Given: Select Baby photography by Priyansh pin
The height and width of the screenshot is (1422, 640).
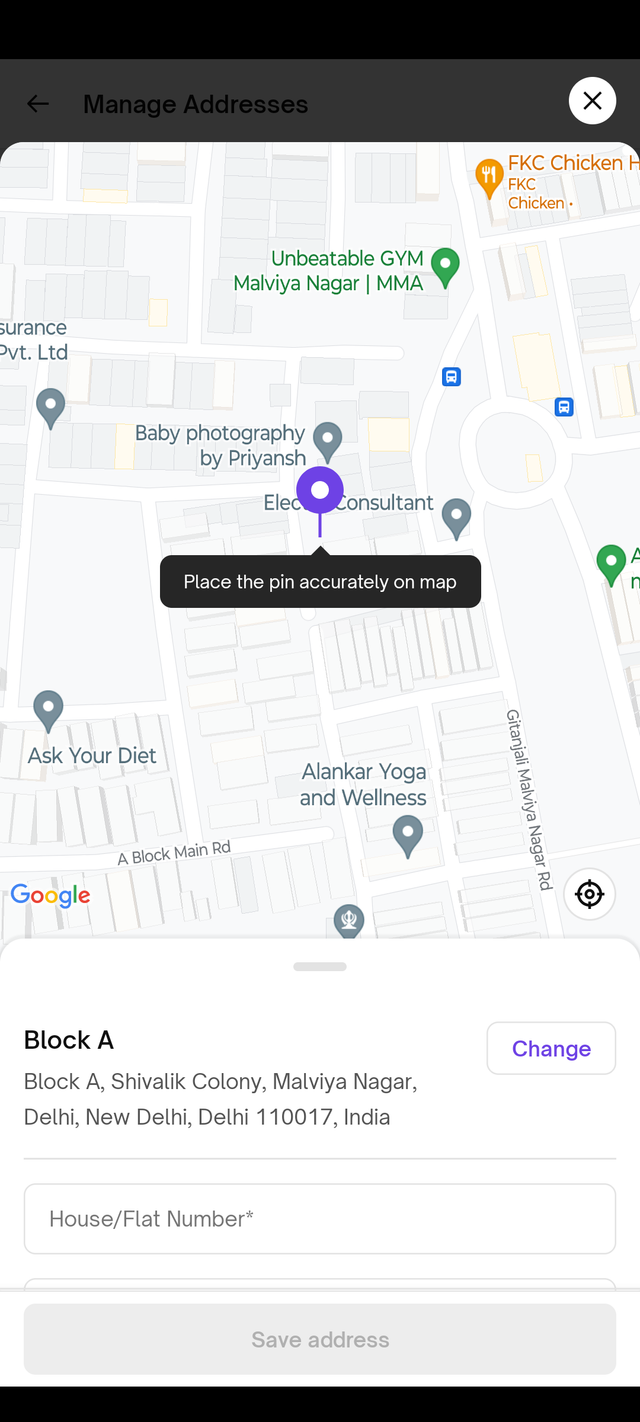Looking at the screenshot, I should pyautogui.click(x=327, y=437).
